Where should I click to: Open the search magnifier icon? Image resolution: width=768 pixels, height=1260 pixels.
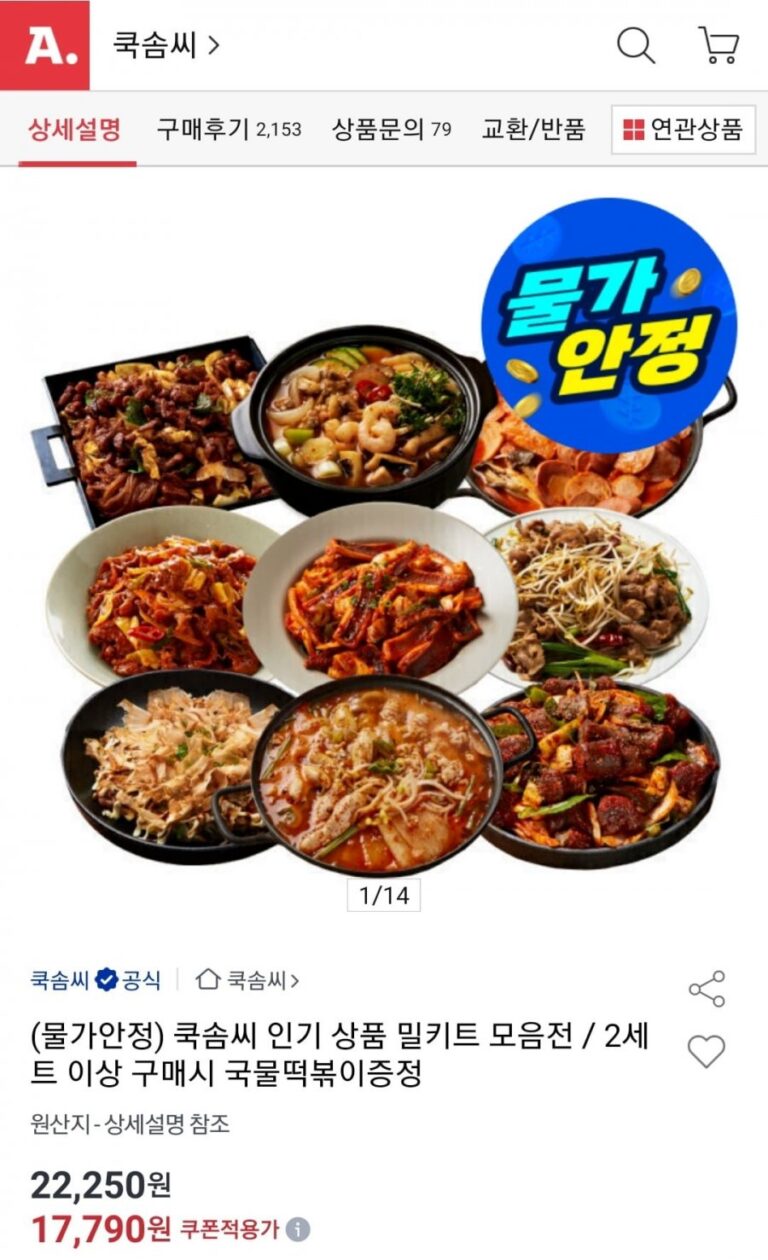tap(635, 45)
